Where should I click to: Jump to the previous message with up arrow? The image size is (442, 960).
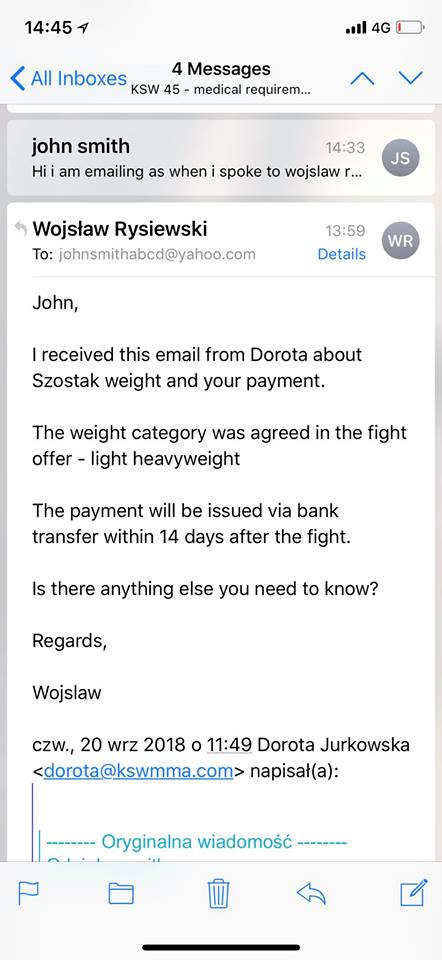click(x=362, y=78)
